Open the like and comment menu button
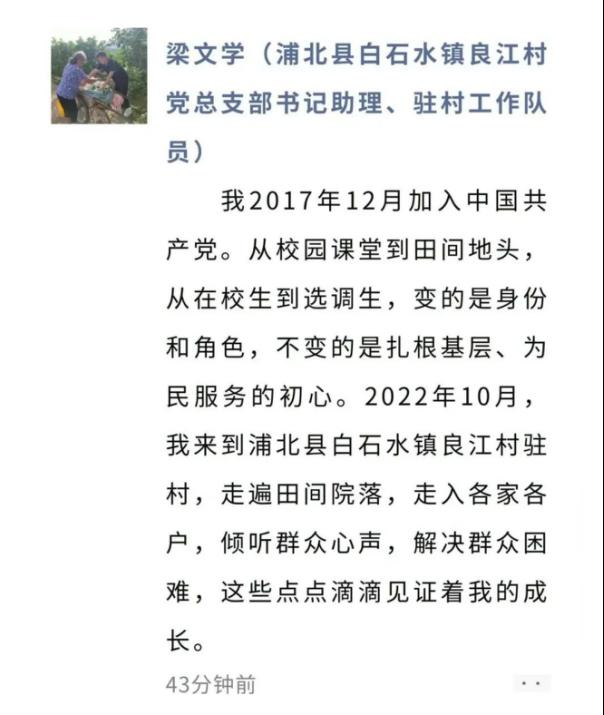604x715 pixels. tap(532, 684)
